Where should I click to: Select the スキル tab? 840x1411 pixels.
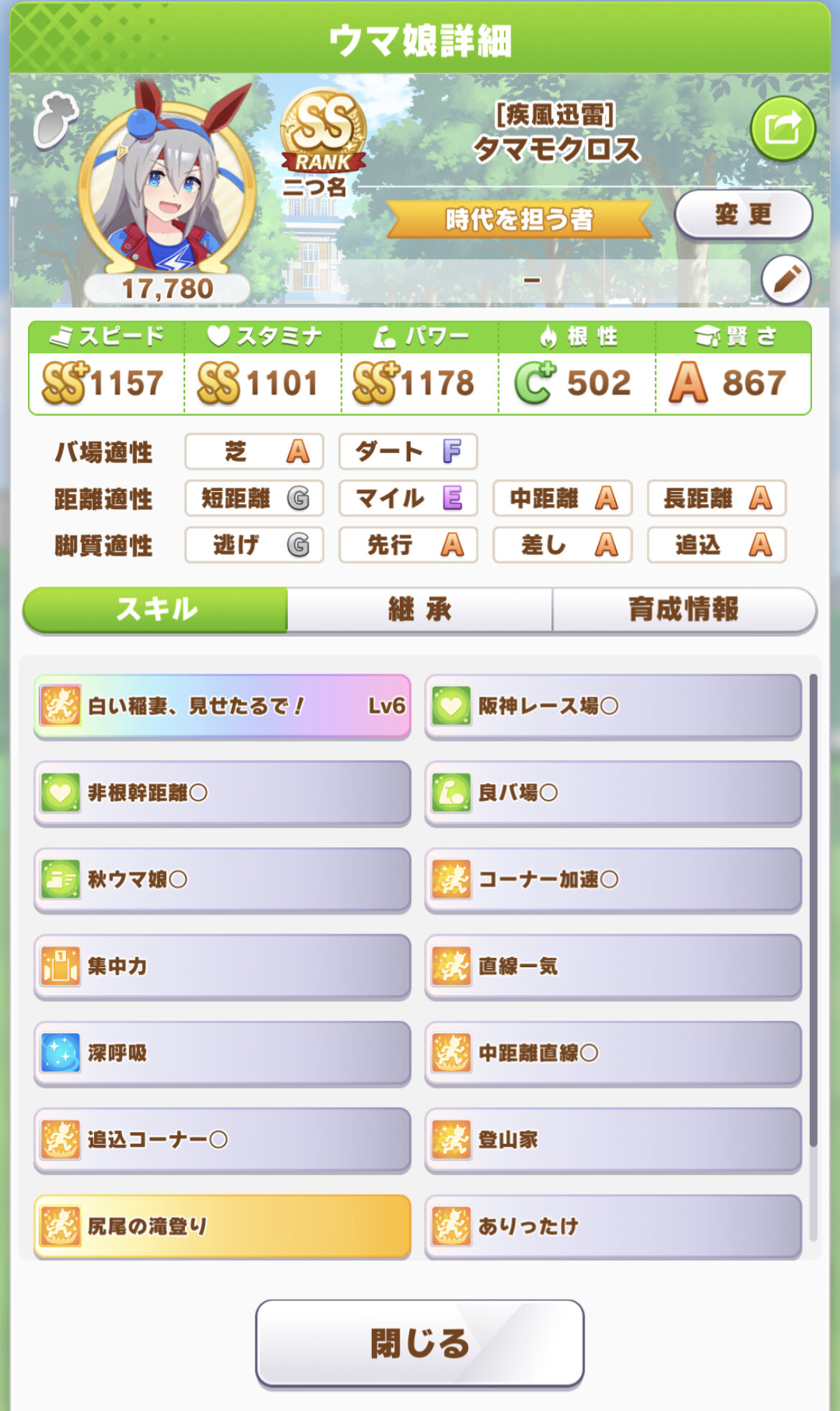click(156, 610)
